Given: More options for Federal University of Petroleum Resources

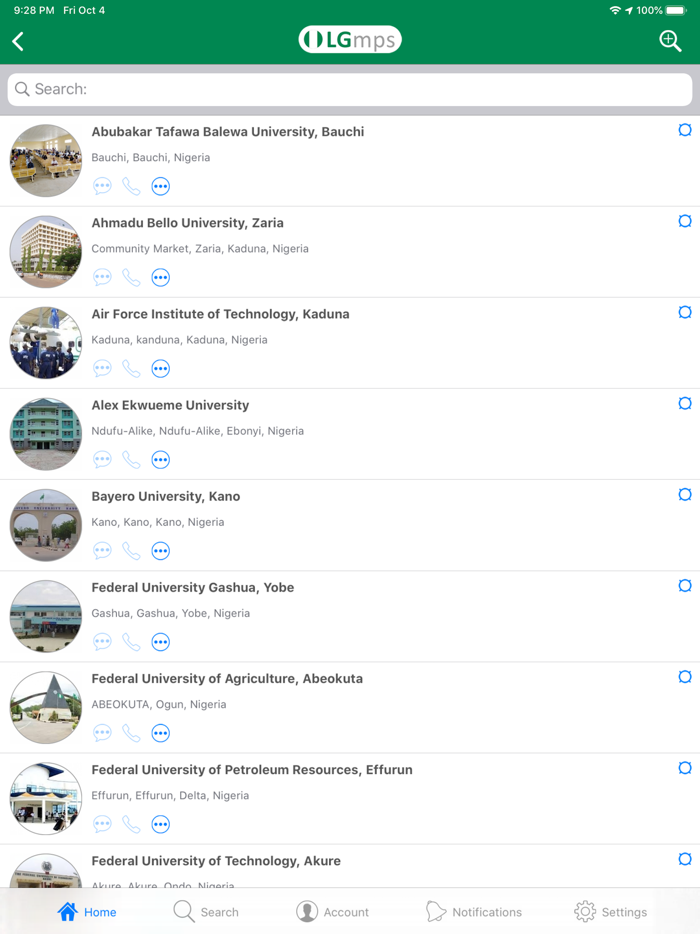Looking at the screenshot, I should (x=160, y=824).
